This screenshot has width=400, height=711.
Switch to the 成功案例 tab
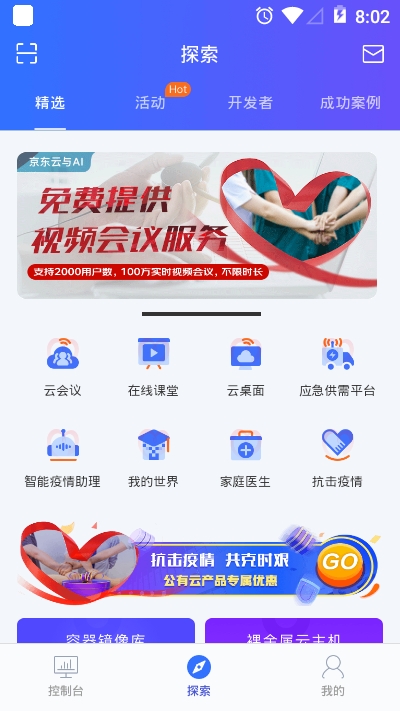click(x=350, y=103)
